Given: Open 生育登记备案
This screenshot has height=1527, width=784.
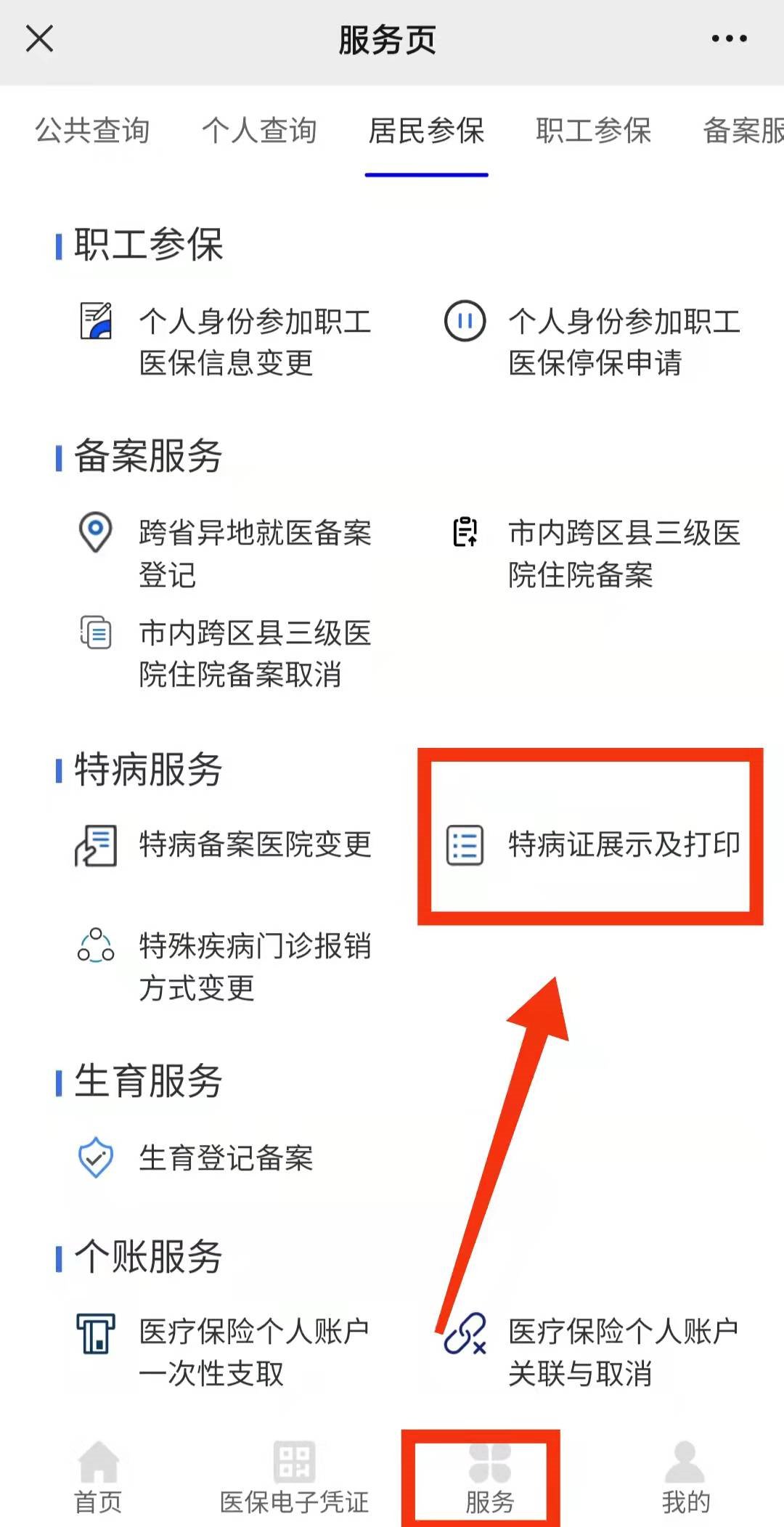Looking at the screenshot, I should click(225, 1158).
